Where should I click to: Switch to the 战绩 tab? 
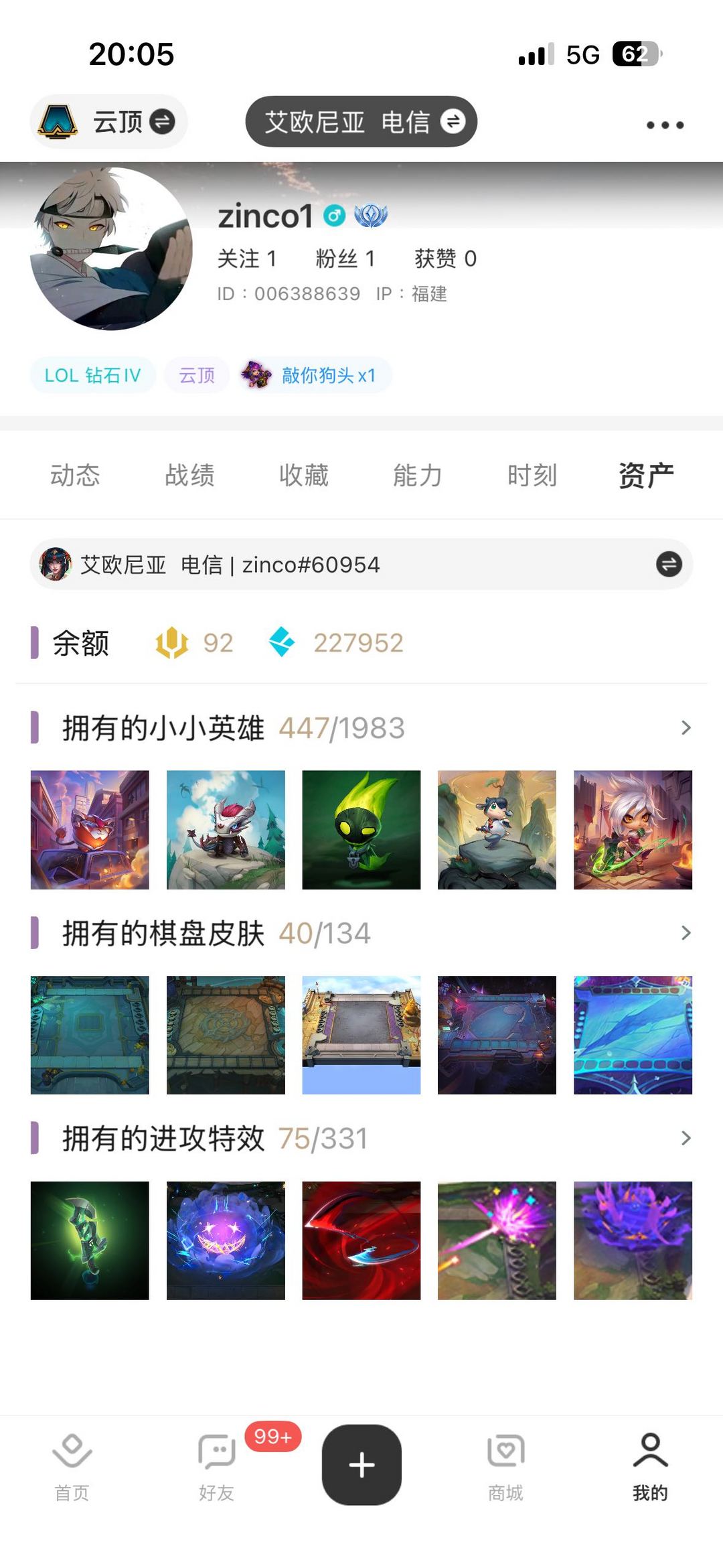(189, 475)
